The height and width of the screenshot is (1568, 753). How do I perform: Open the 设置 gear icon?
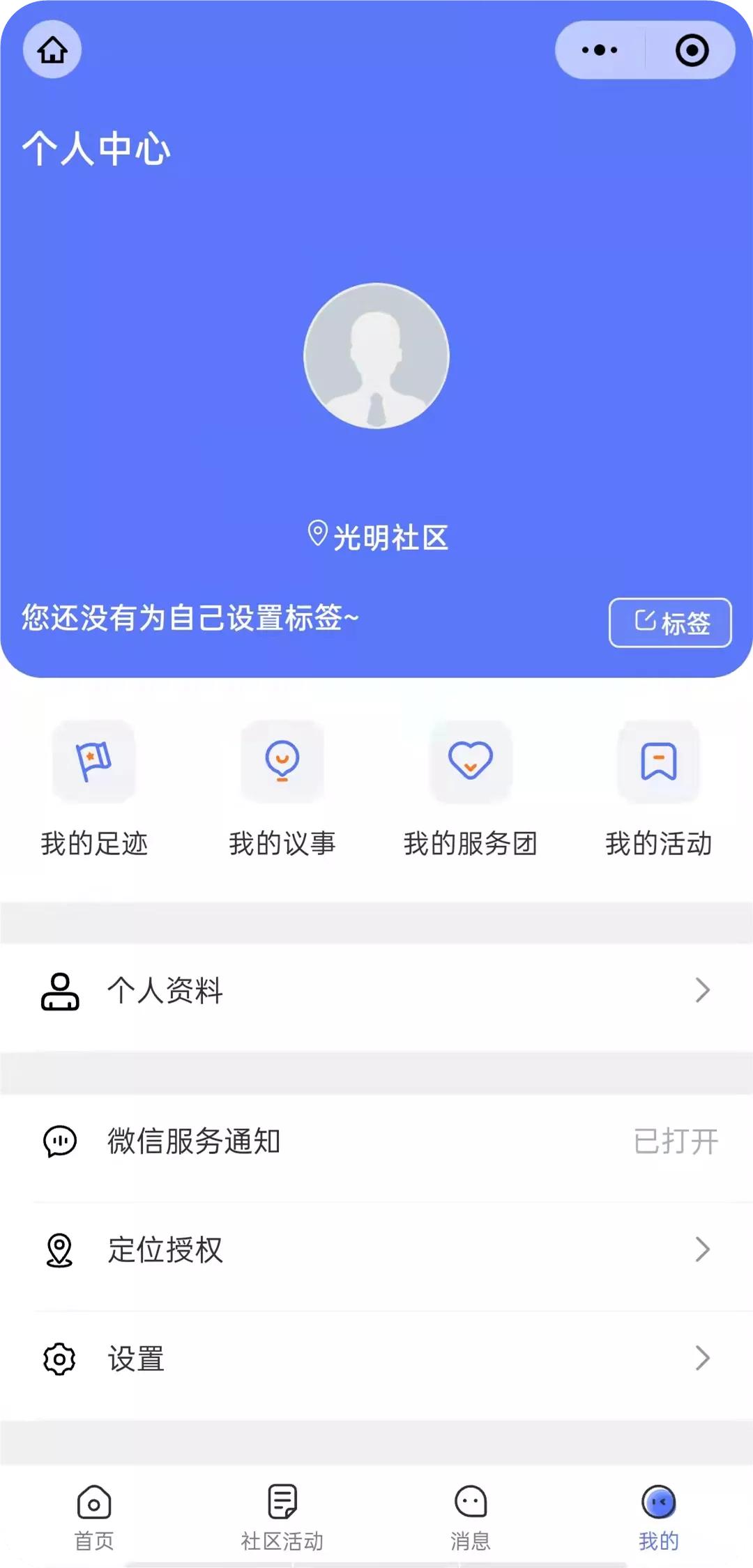(59, 1358)
